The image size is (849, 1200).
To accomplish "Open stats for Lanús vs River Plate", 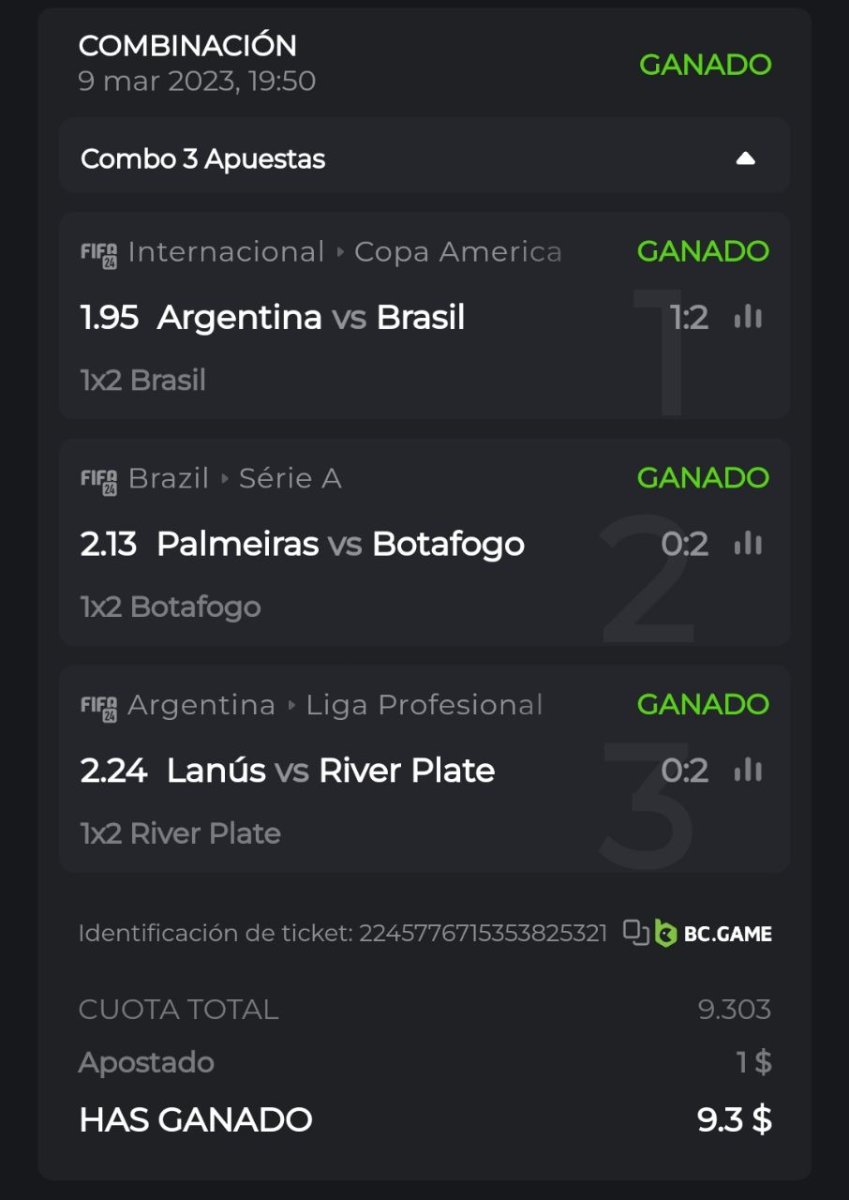I will [747, 770].
